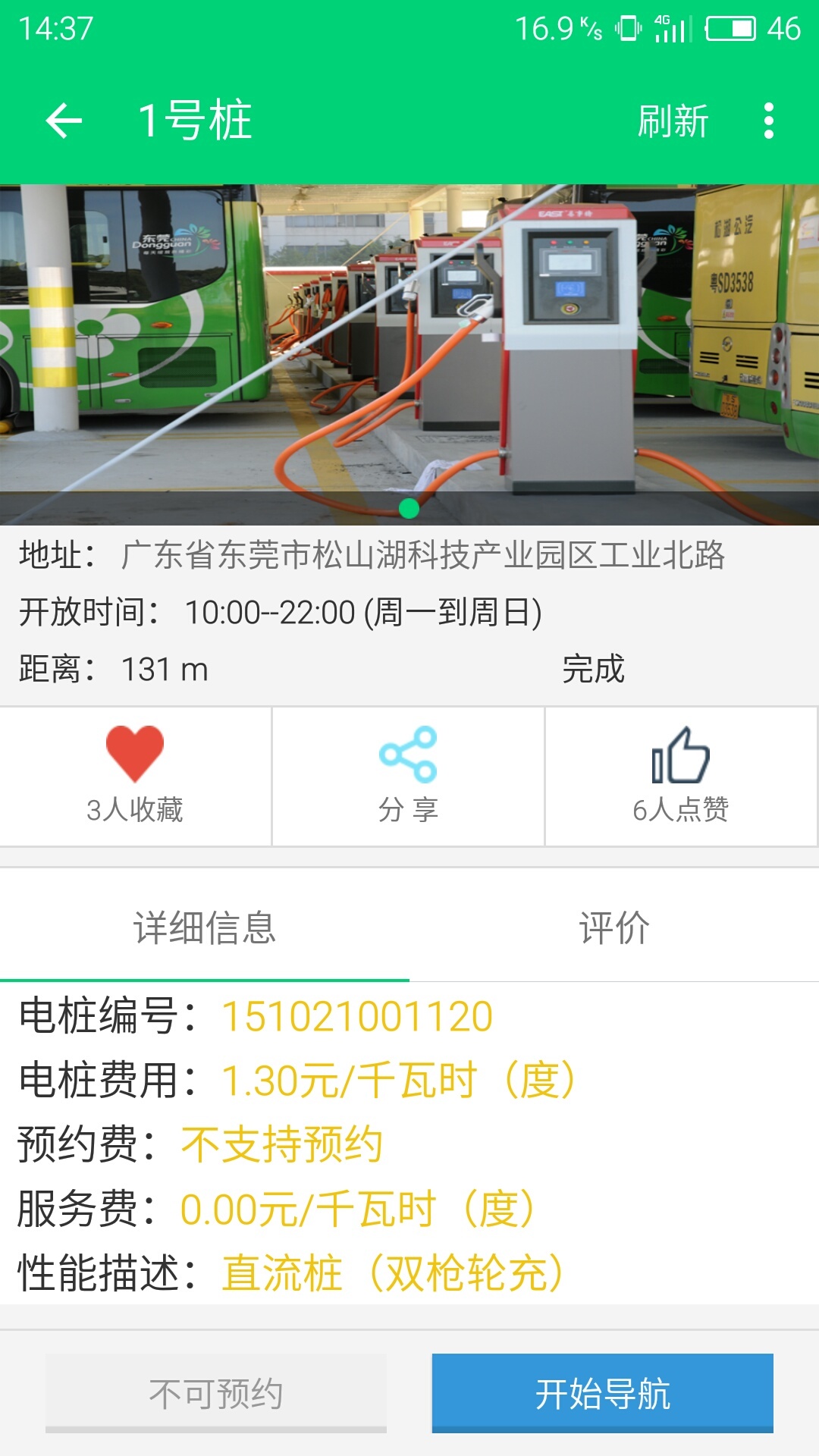Tap the 完成 button

click(x=593, y=669)
